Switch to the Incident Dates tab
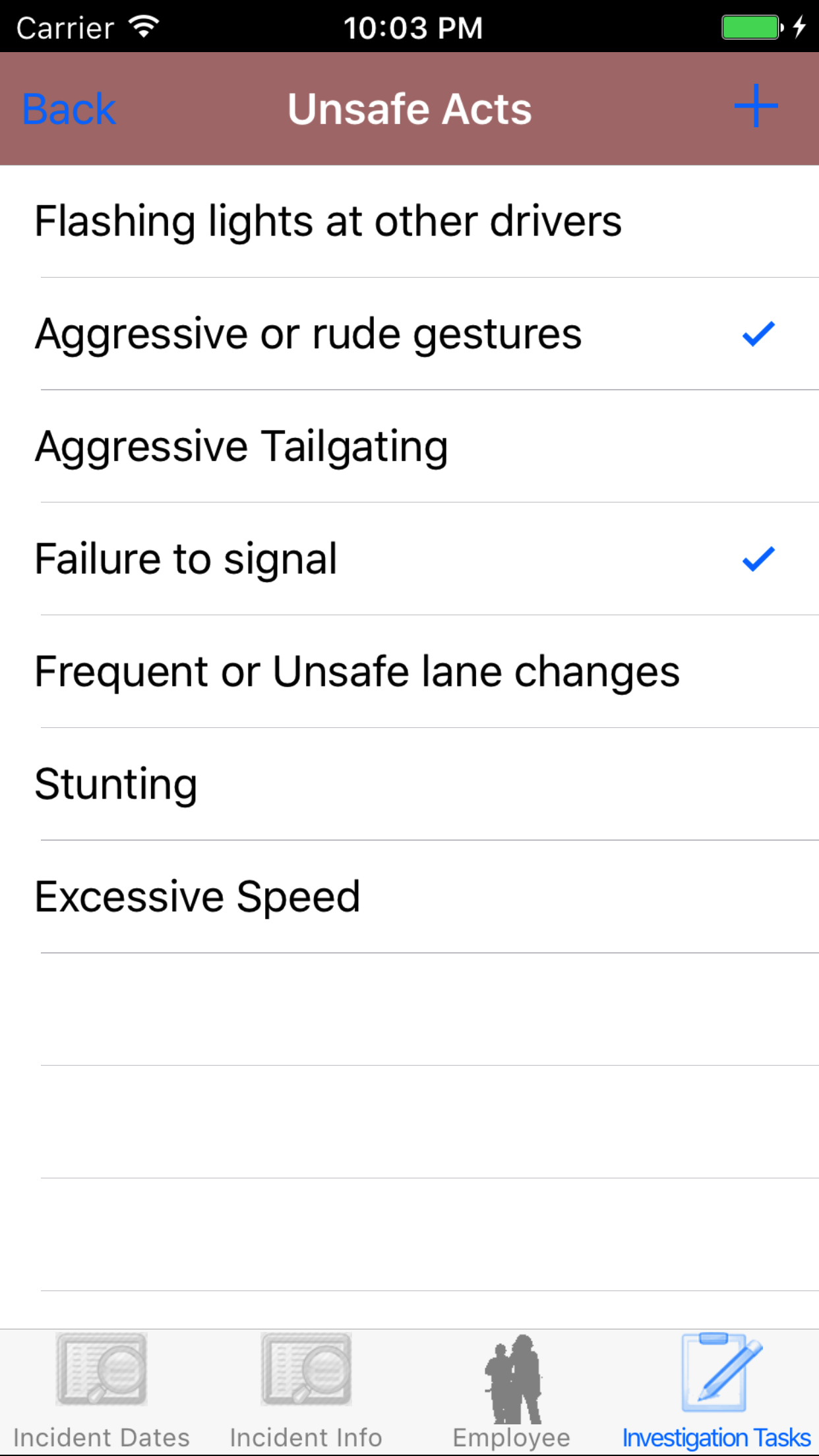This screenshot has height=1456, width=819. click(102, 1391)
